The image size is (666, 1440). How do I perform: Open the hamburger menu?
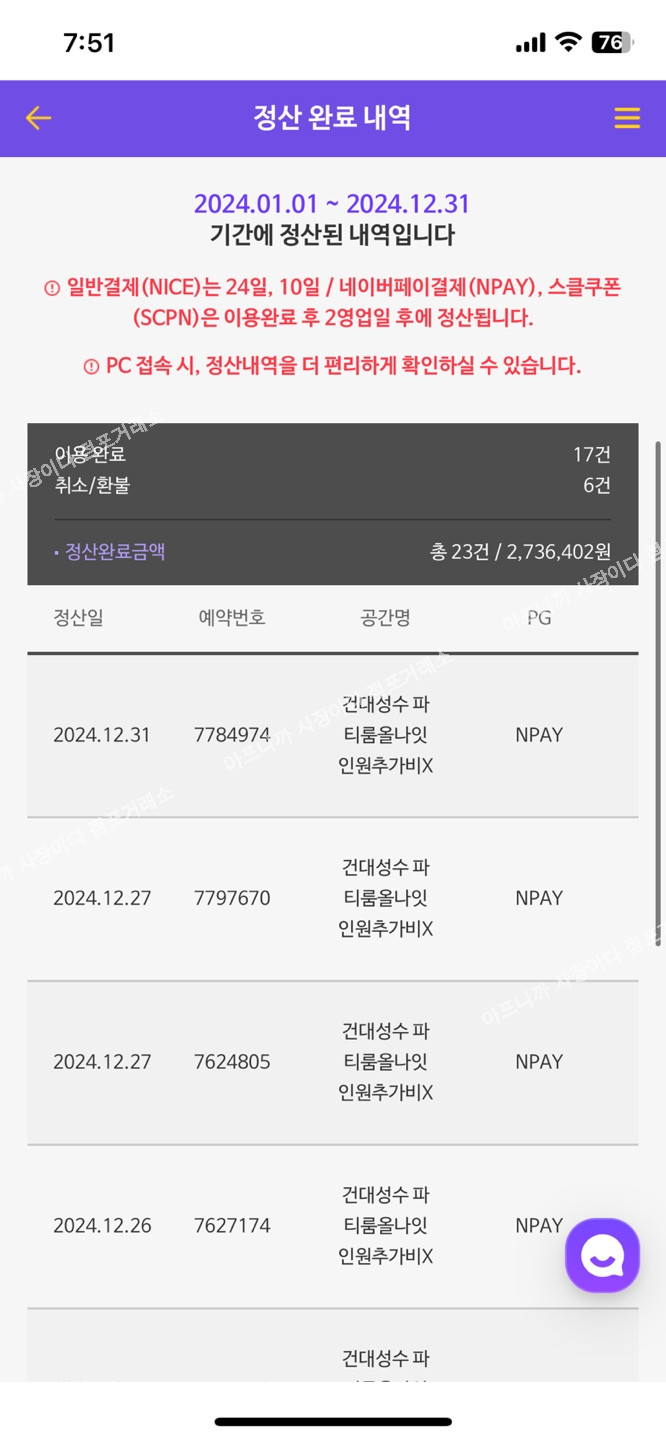(x=627, y=118)
